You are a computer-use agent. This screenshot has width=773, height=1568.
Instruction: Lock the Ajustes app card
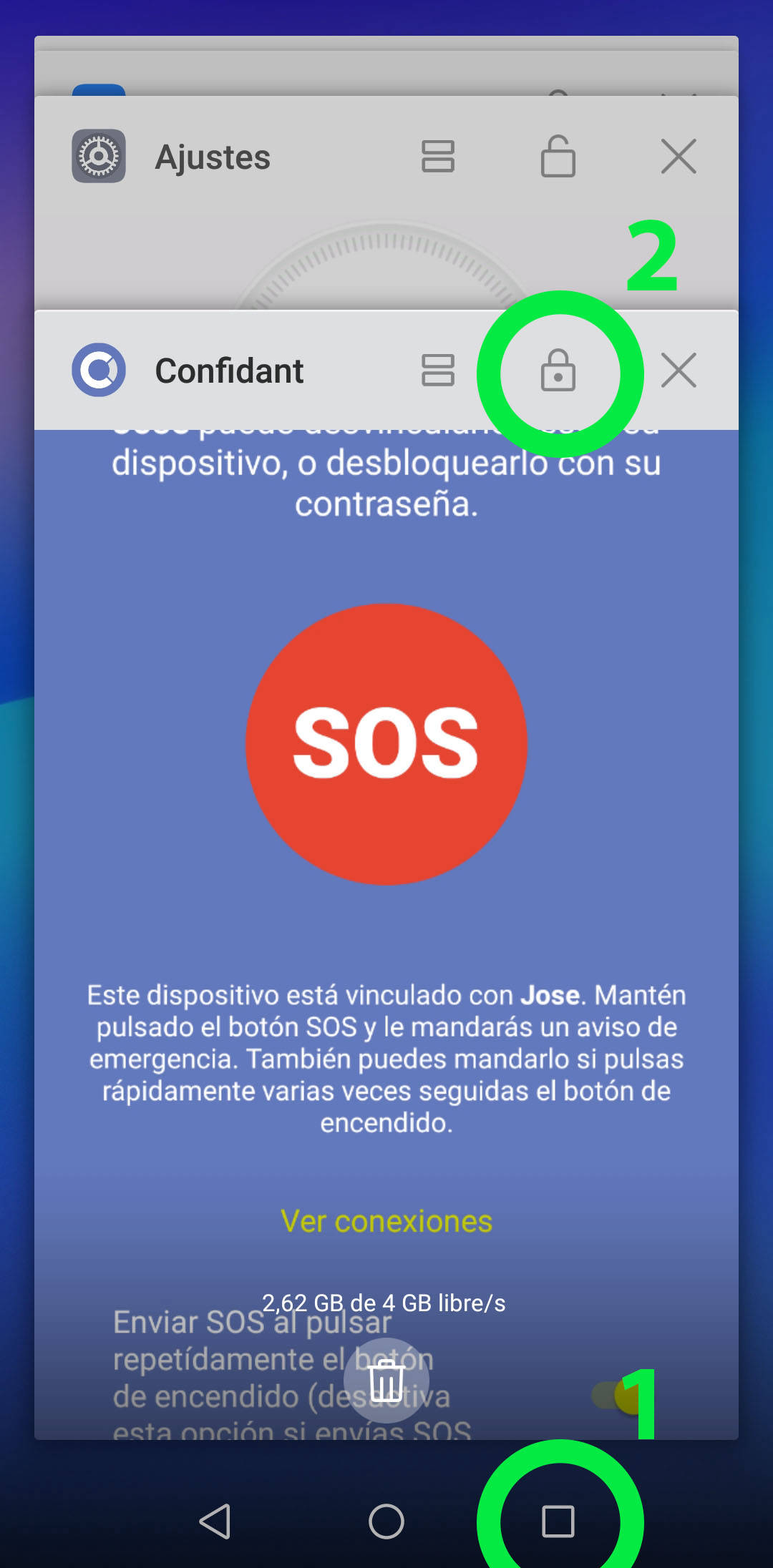tap(558, 157)
